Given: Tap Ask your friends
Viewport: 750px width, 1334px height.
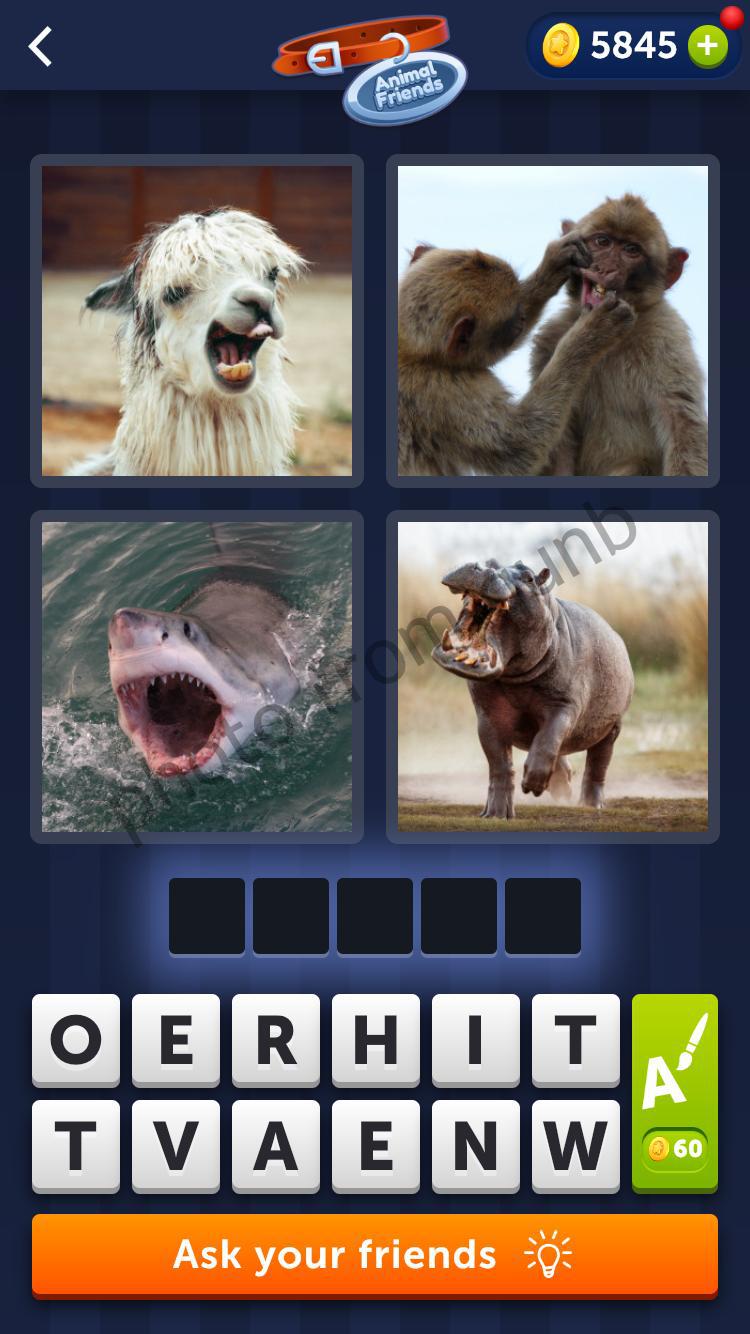Looking at the screenshot, I should 375,1255.
